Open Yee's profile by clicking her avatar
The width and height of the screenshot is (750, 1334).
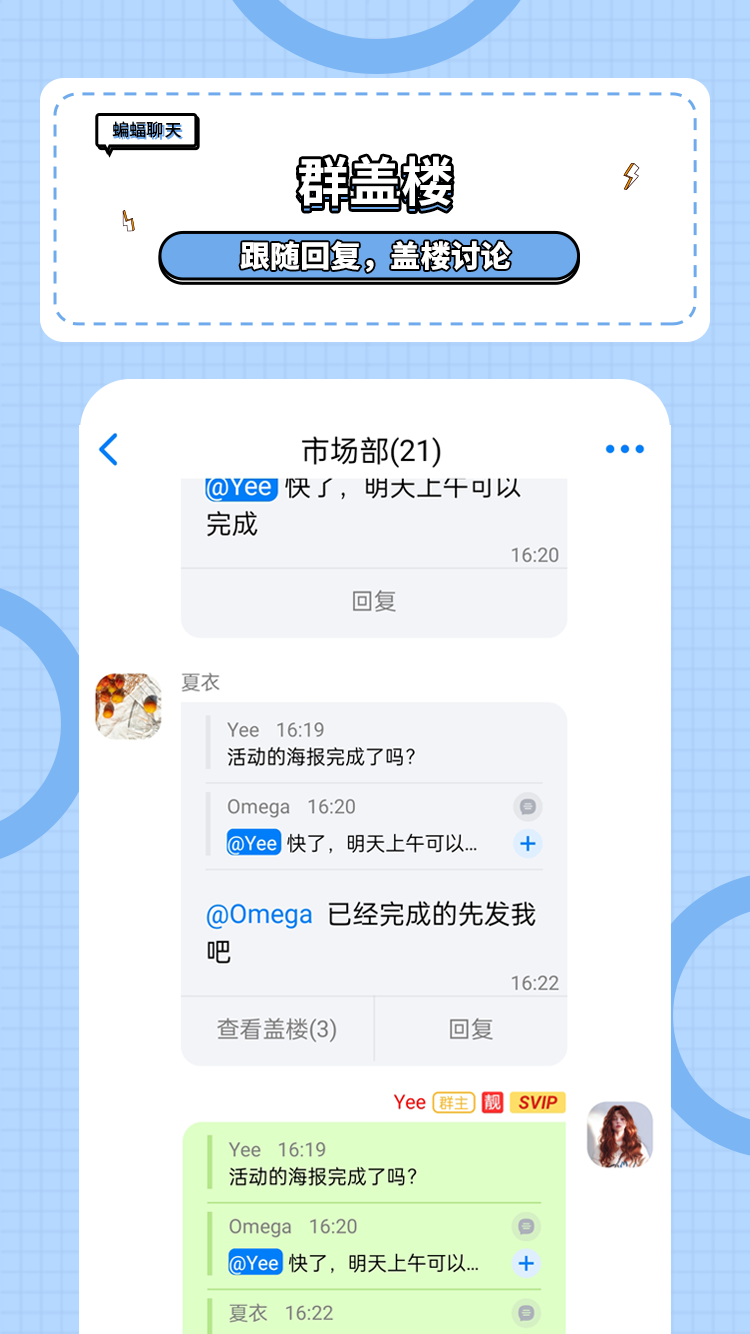tap(619, 1135)
